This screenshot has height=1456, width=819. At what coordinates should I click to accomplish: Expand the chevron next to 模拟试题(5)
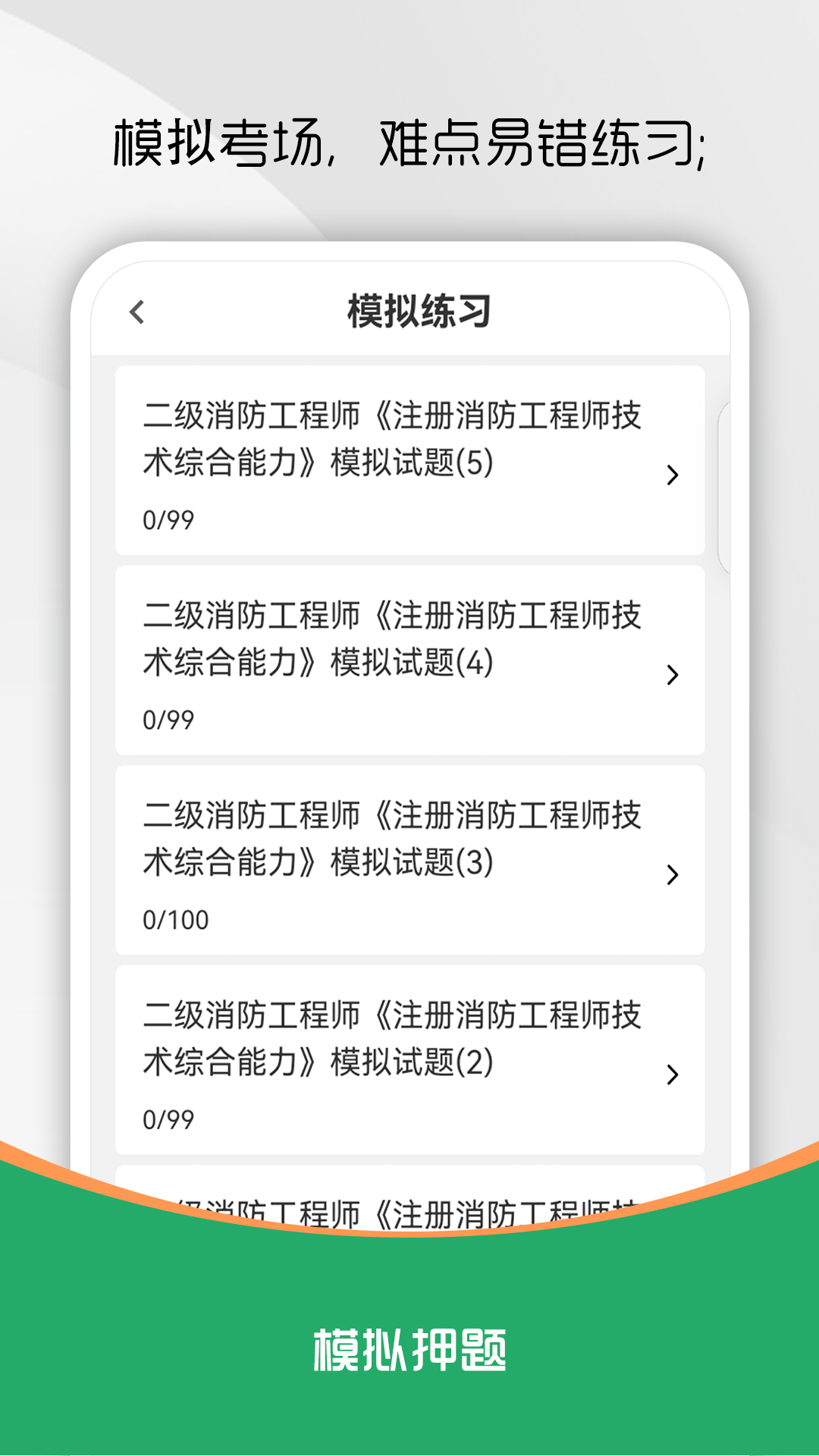(672, 476)
